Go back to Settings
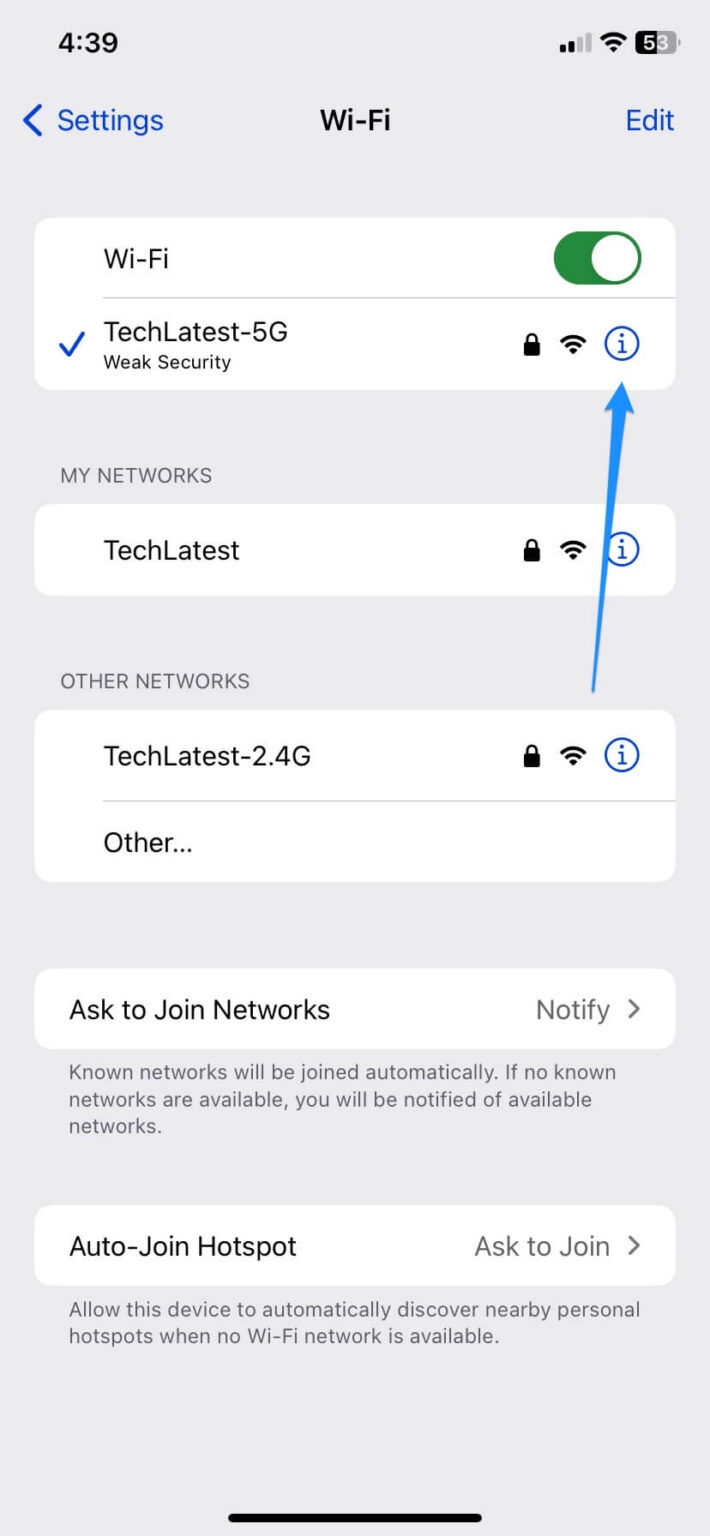This screenshot has width=710, height=1536. coord(92,121)
